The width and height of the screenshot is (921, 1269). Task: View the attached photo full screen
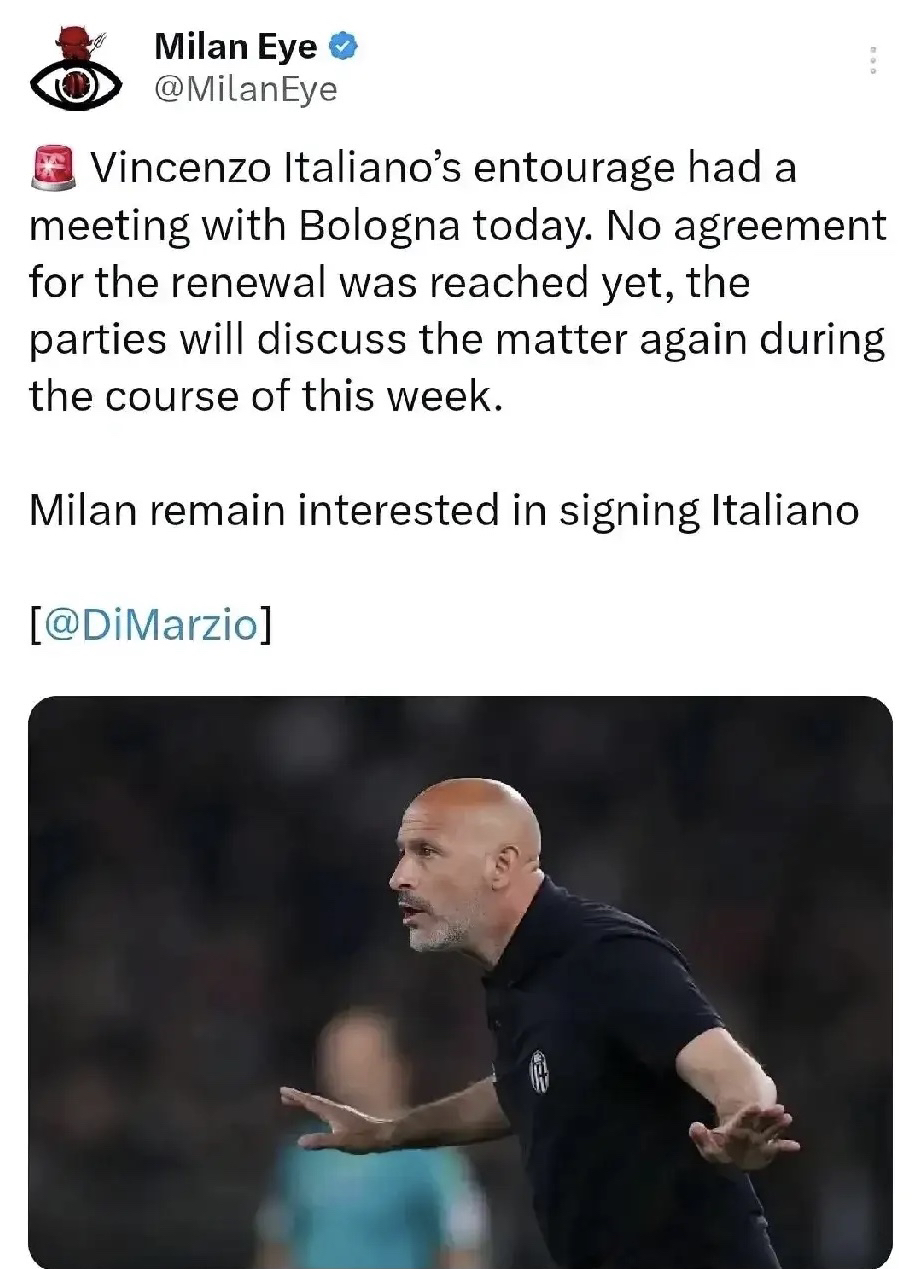[x=460, y=980]
